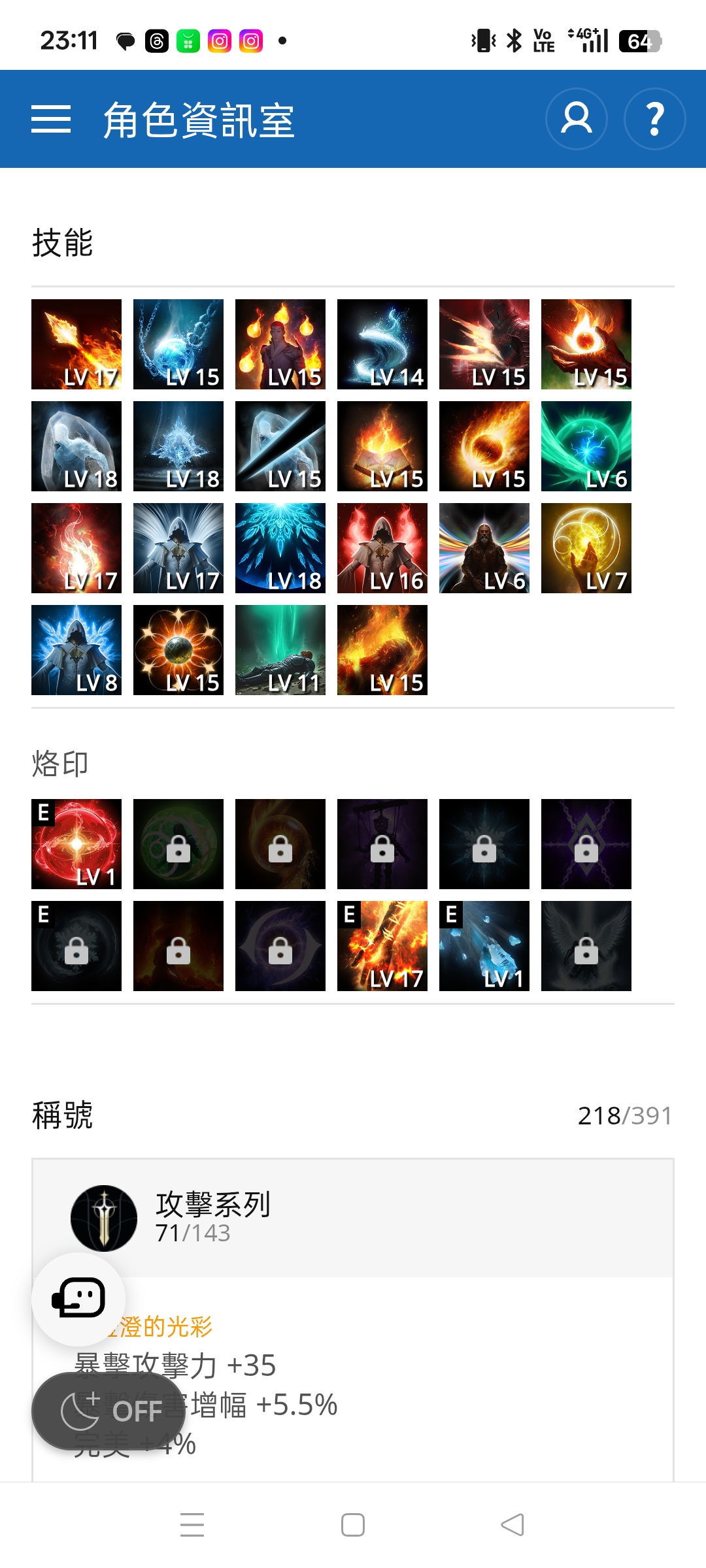Open the user profile icon

pos(577,119)
